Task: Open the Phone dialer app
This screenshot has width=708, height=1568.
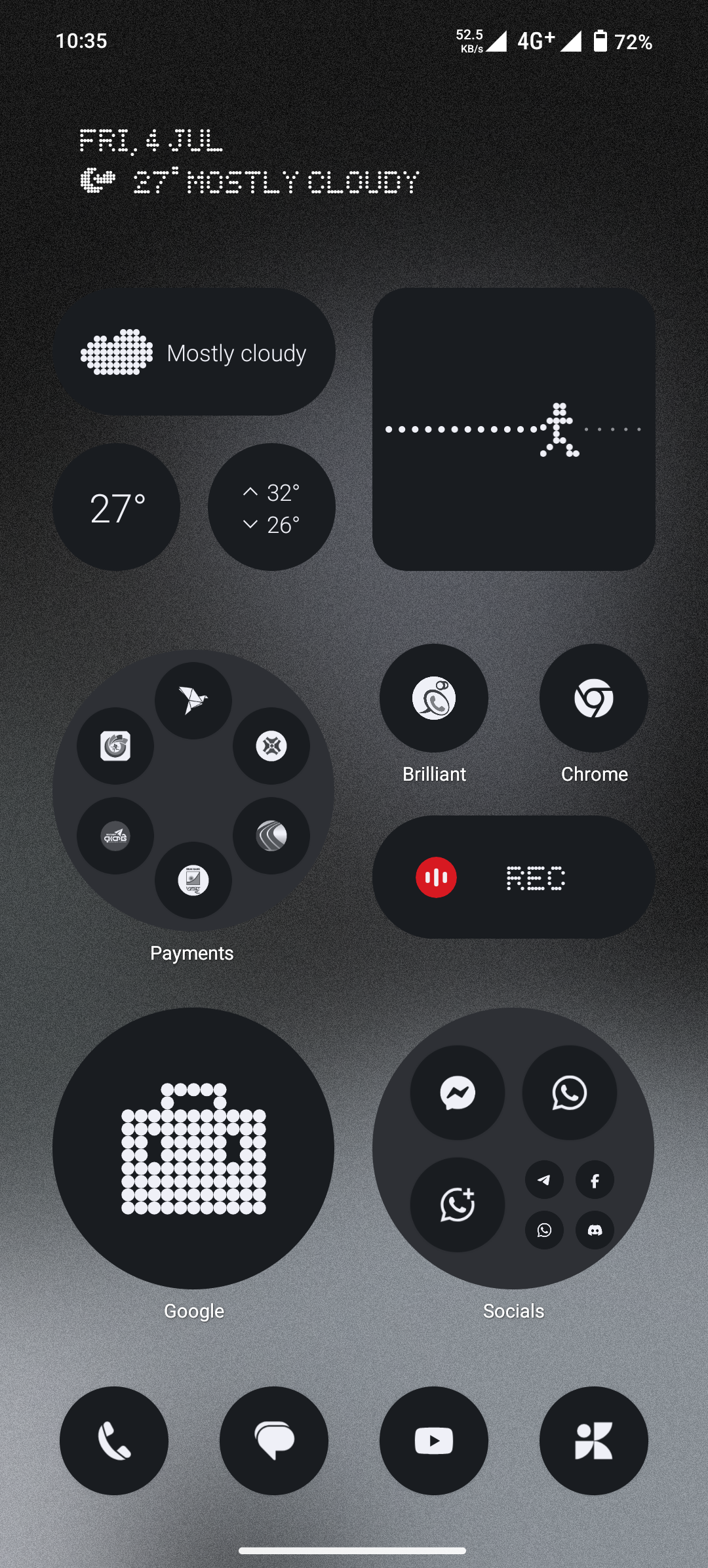Action: 114,1441
